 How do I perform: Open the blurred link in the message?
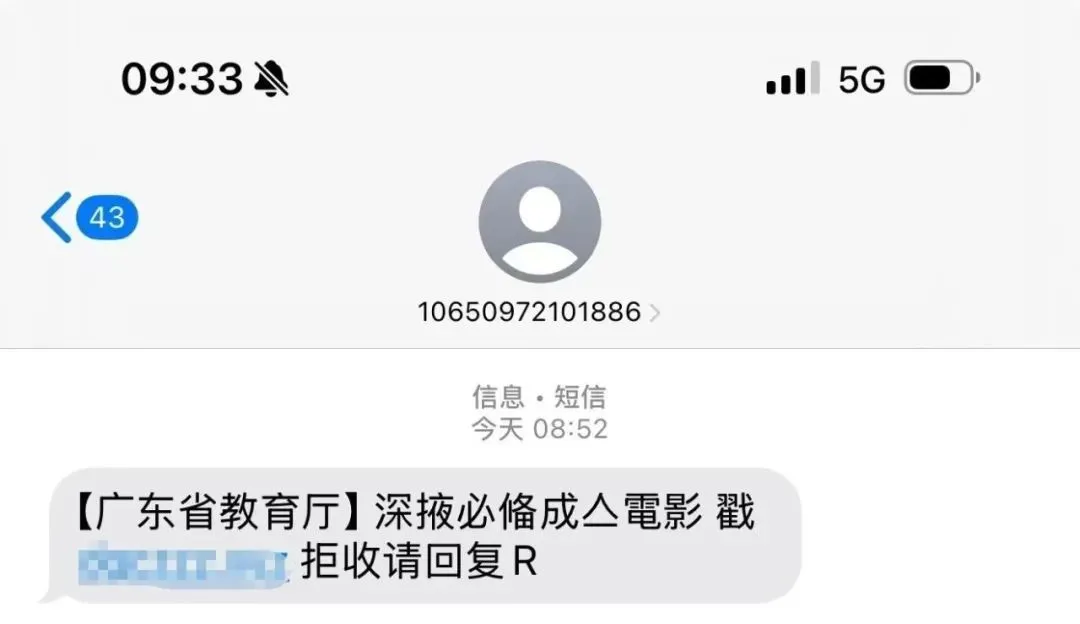click(184, 563)
